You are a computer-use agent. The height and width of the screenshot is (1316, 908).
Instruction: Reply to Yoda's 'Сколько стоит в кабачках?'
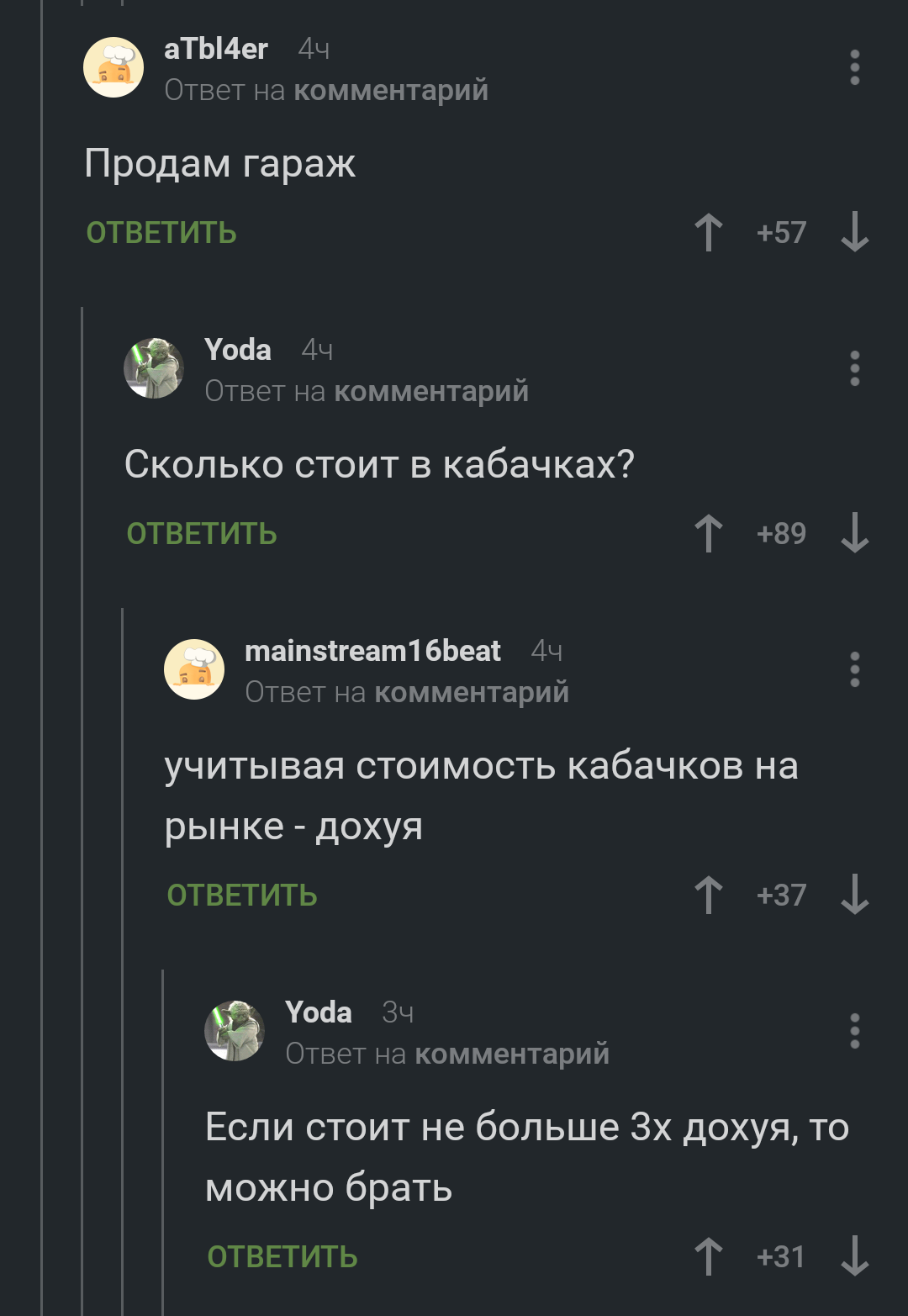(202, 534)
